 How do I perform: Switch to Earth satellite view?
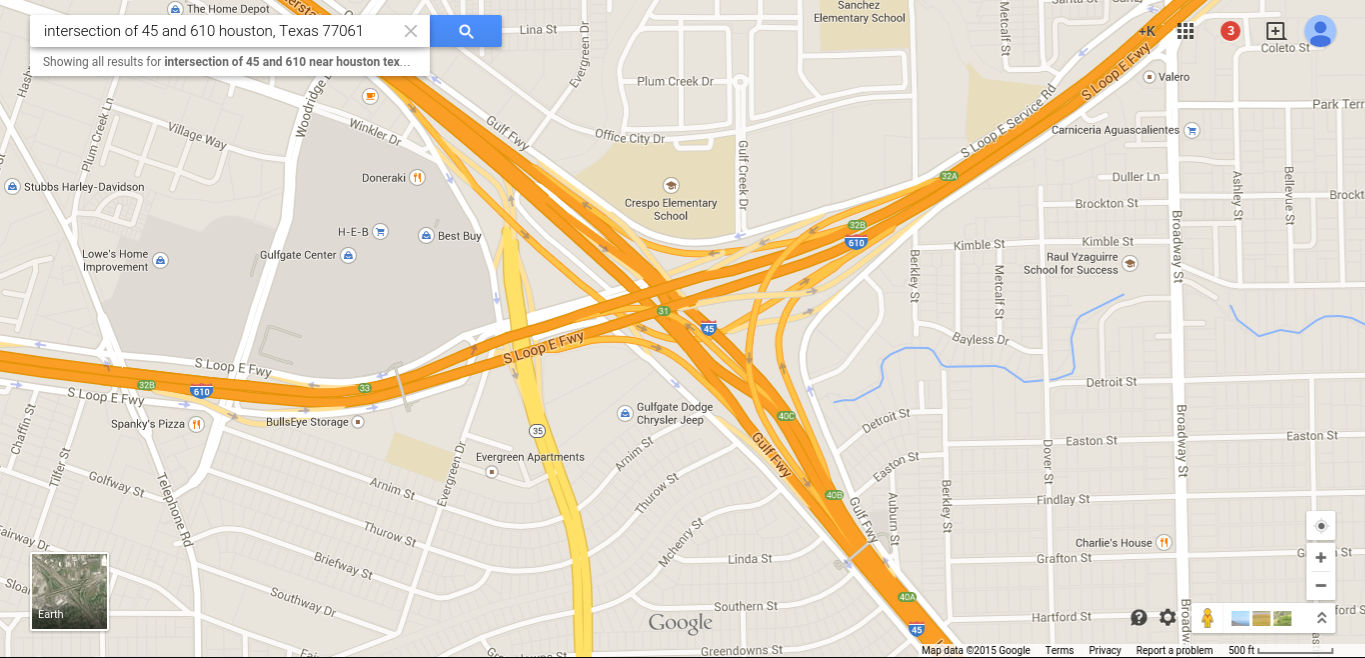pyautogui.click(x=69, y=592)
